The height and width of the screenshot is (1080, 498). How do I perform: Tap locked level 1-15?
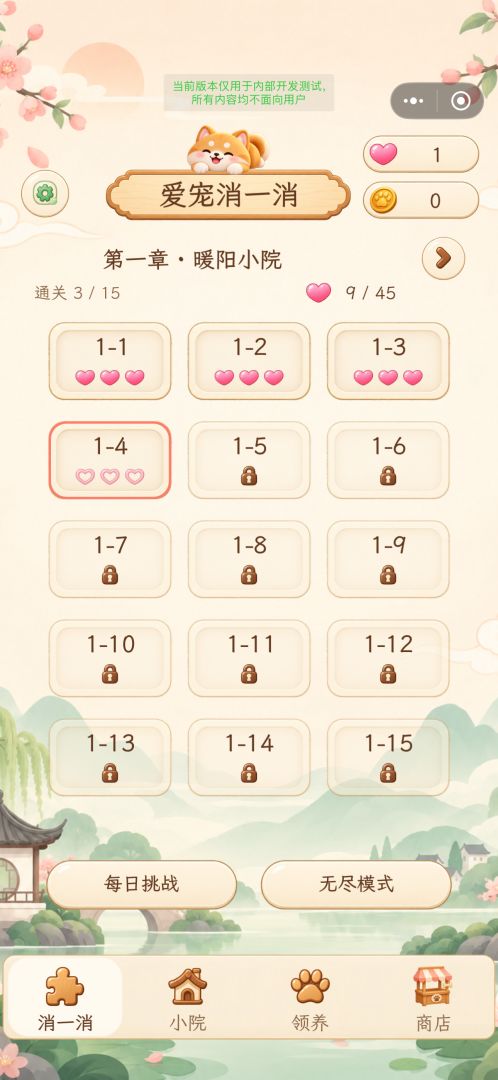point(388,757)
